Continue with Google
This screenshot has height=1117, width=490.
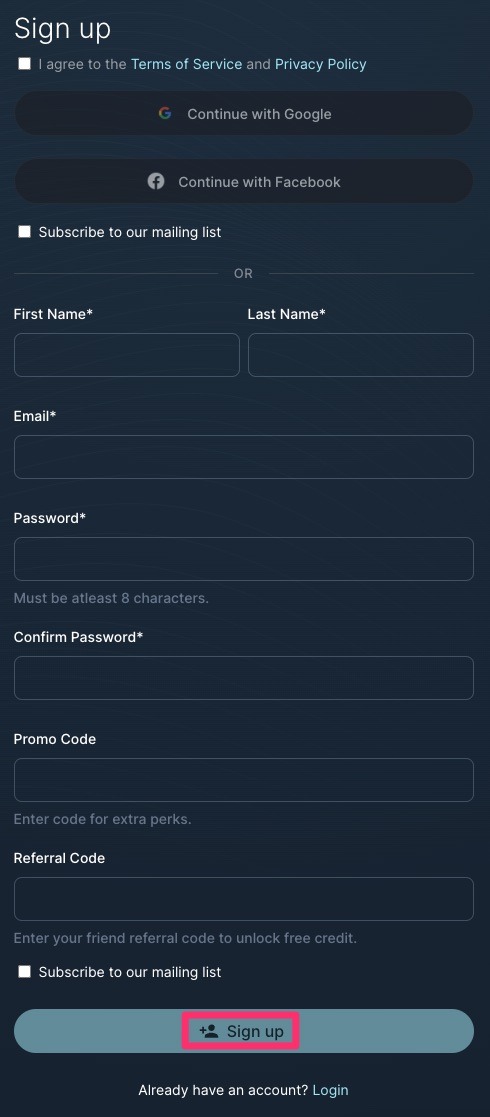point(244,113)
